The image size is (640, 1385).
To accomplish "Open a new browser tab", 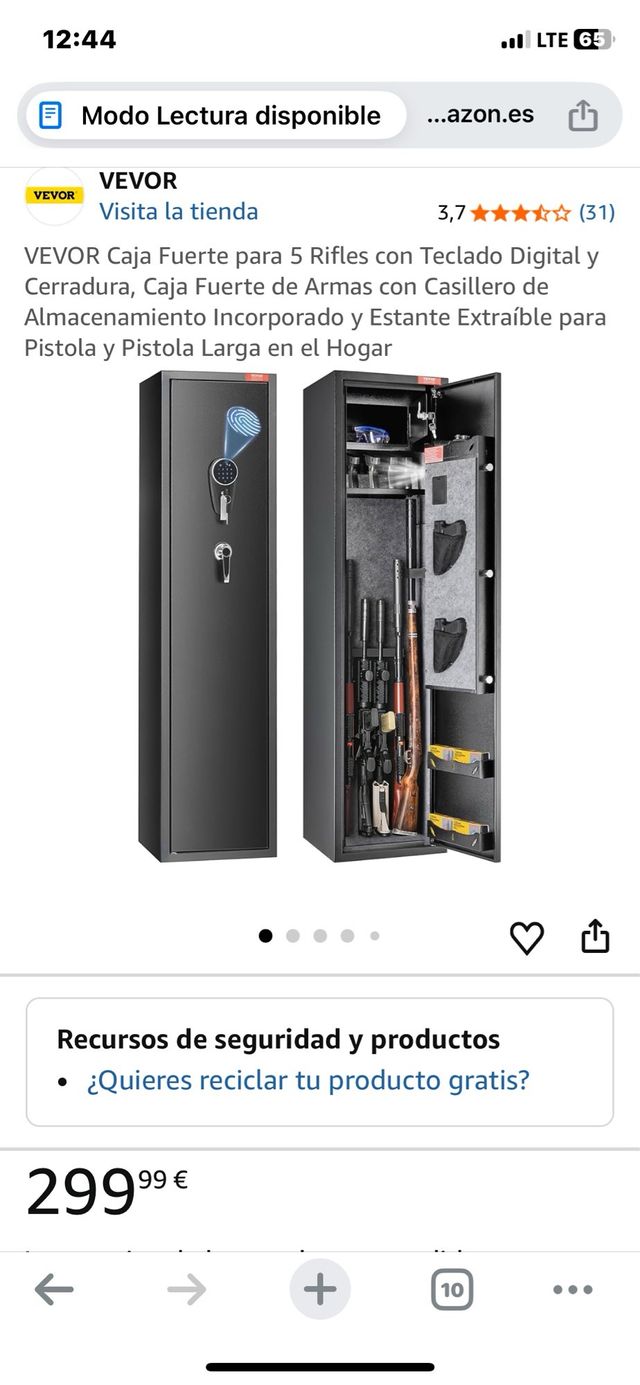I will [x=320, y=1290].
